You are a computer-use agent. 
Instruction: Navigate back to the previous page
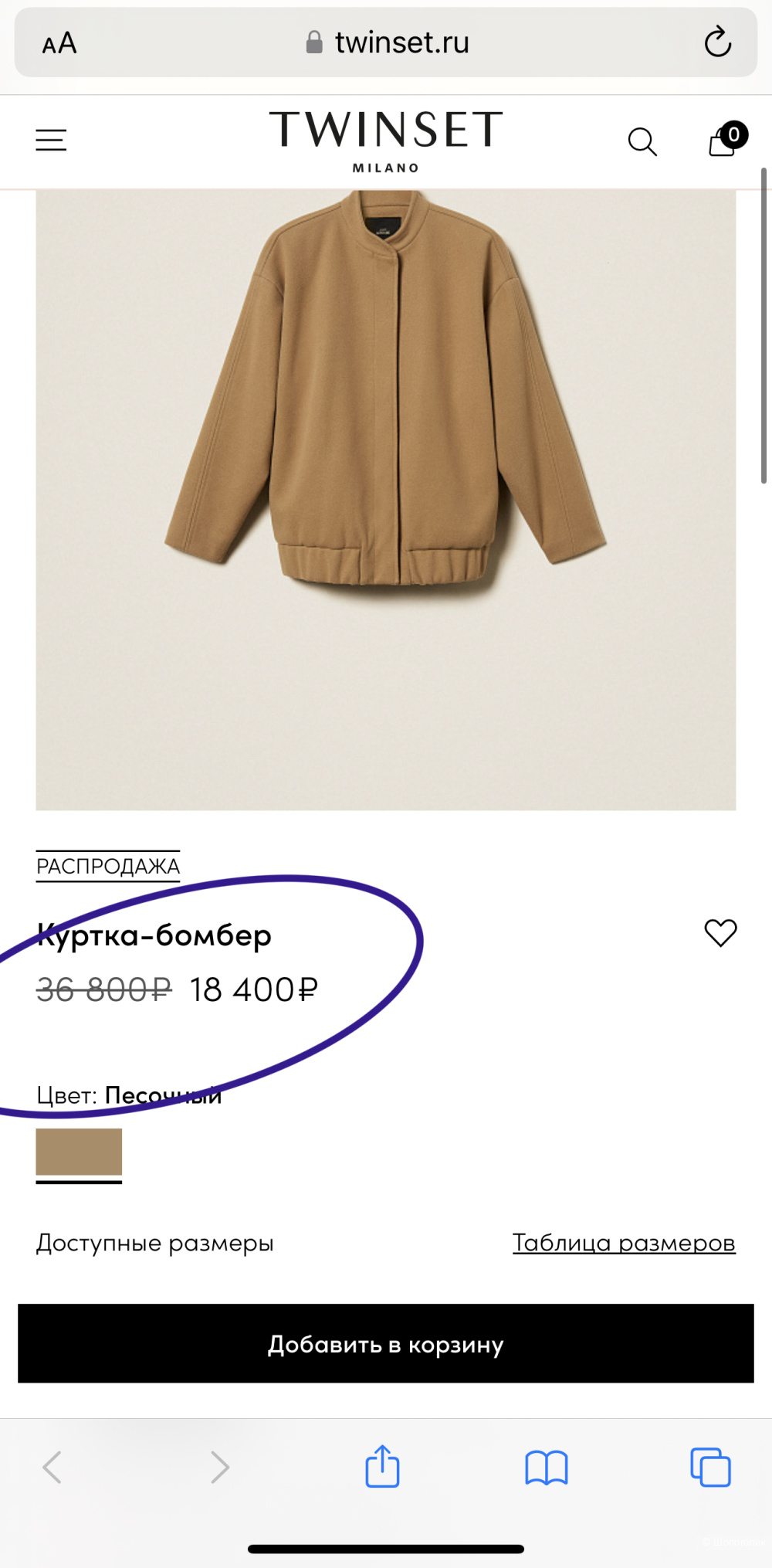[52, 1466]
